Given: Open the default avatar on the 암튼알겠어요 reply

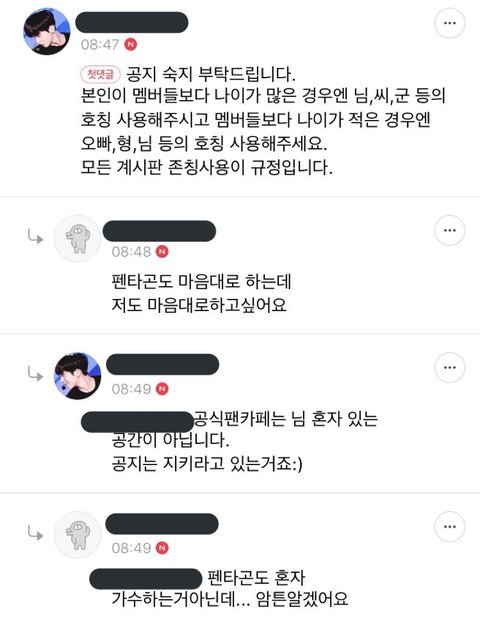Looking at the screenshot, I should (x=78, y=535).
